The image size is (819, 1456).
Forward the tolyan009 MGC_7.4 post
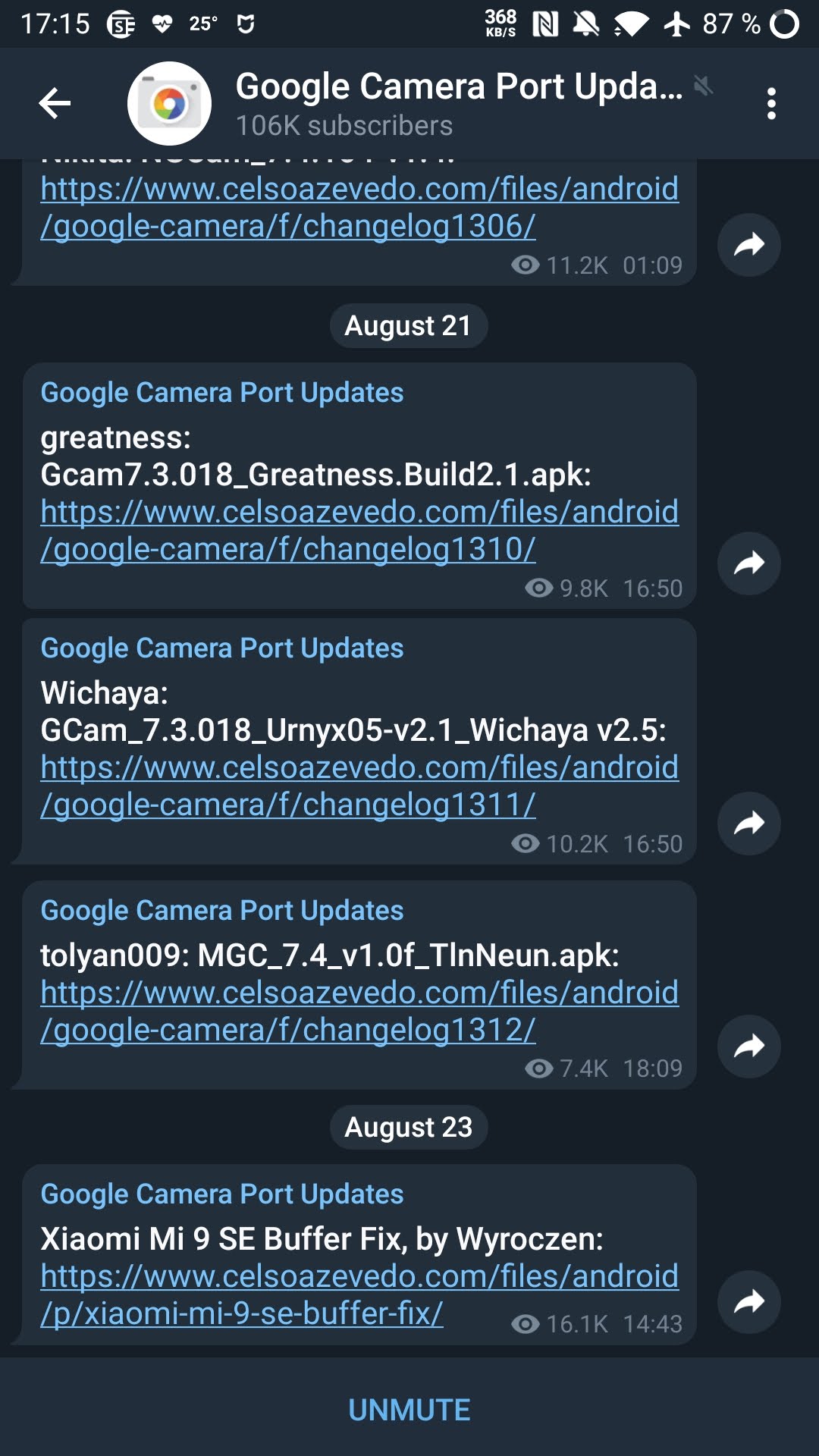coord(749,1046)
